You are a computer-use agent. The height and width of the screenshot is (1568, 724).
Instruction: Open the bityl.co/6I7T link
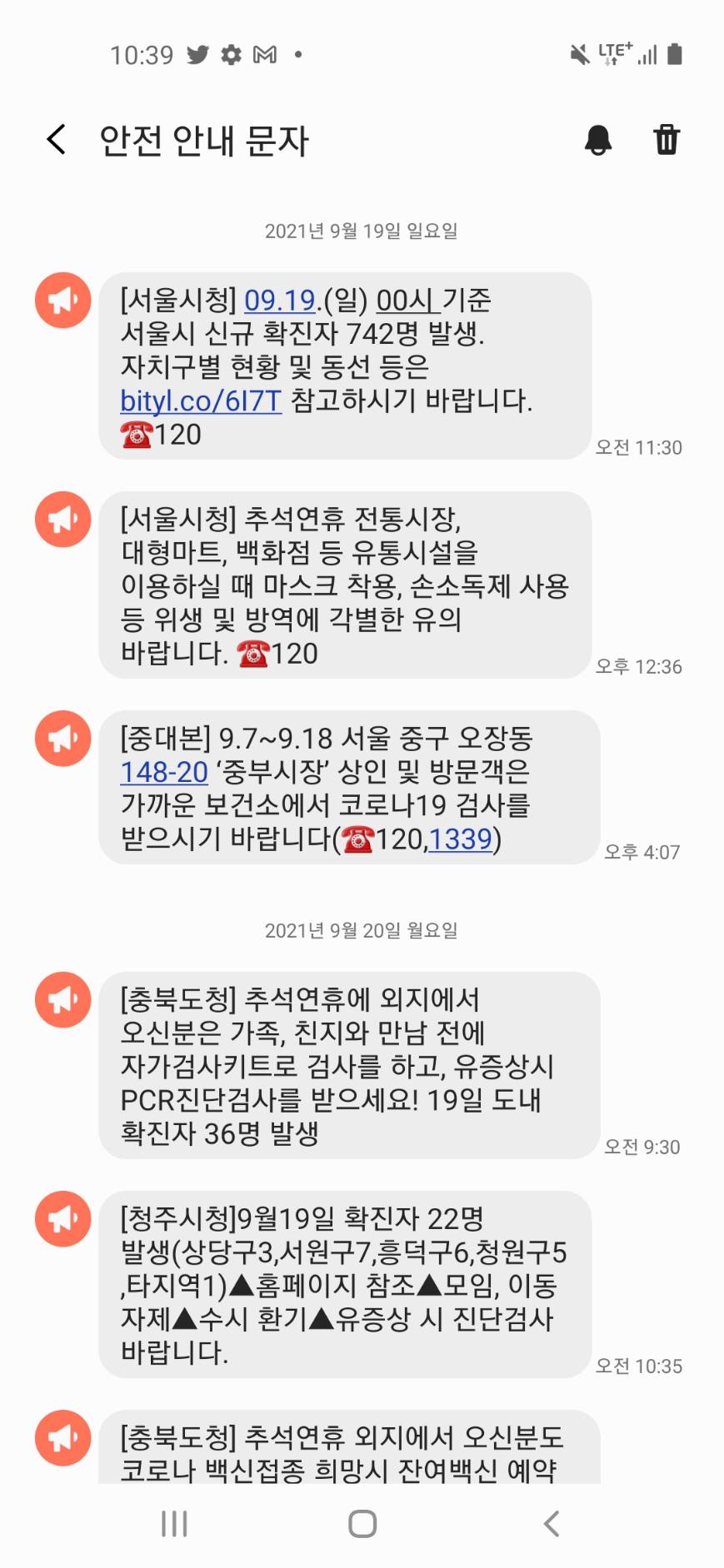point(198,401)
